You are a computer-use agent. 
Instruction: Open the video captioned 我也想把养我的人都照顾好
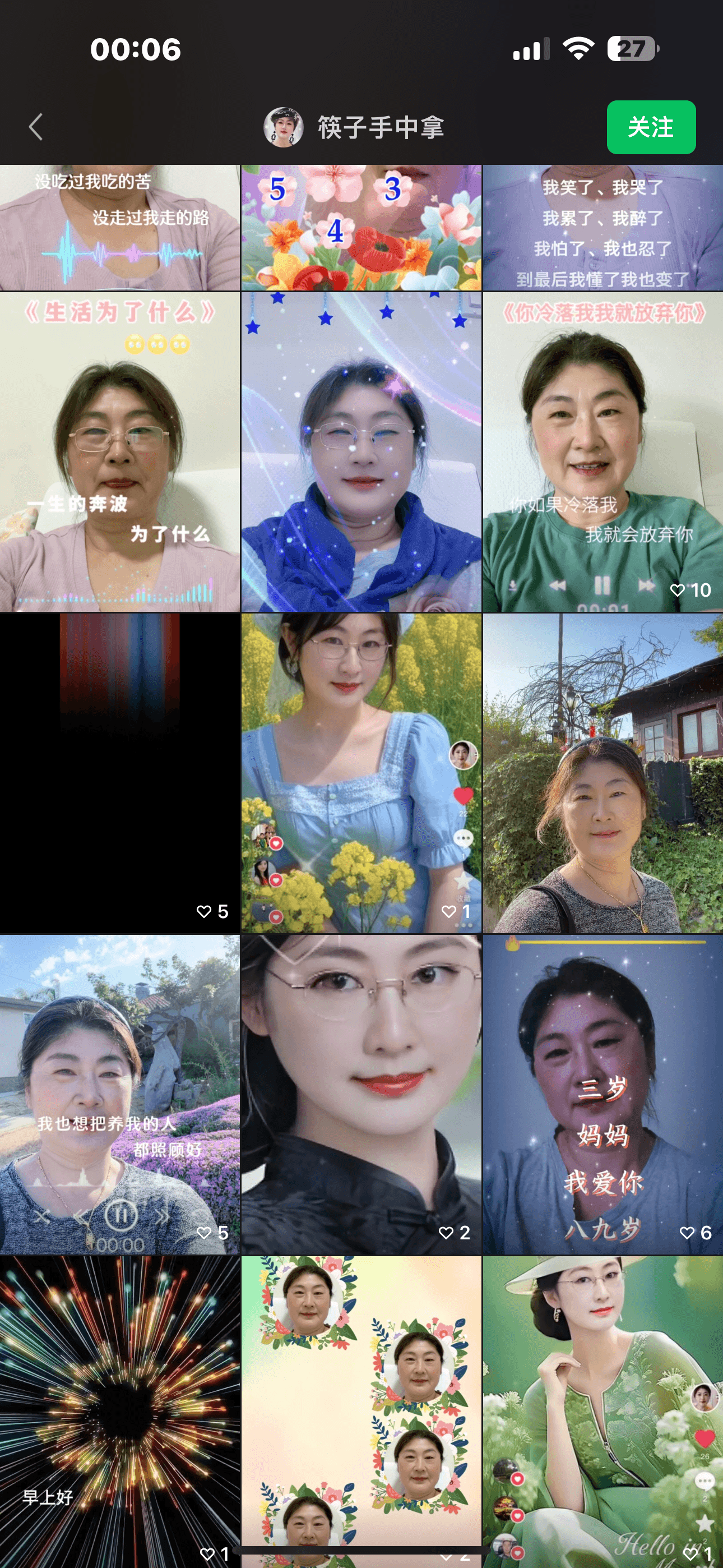[x=120, y=1095]
